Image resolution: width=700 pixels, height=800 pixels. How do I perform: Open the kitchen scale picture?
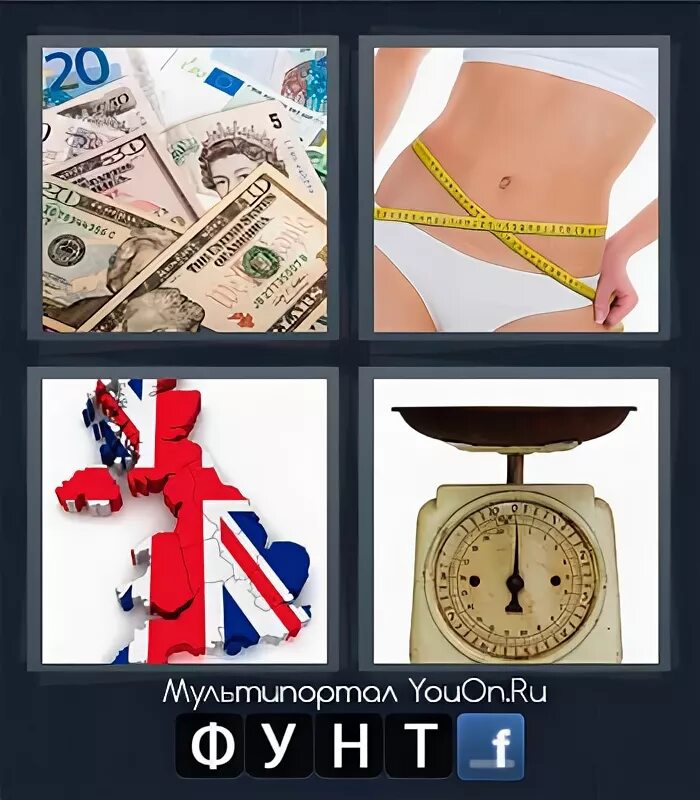pos(515,520)
